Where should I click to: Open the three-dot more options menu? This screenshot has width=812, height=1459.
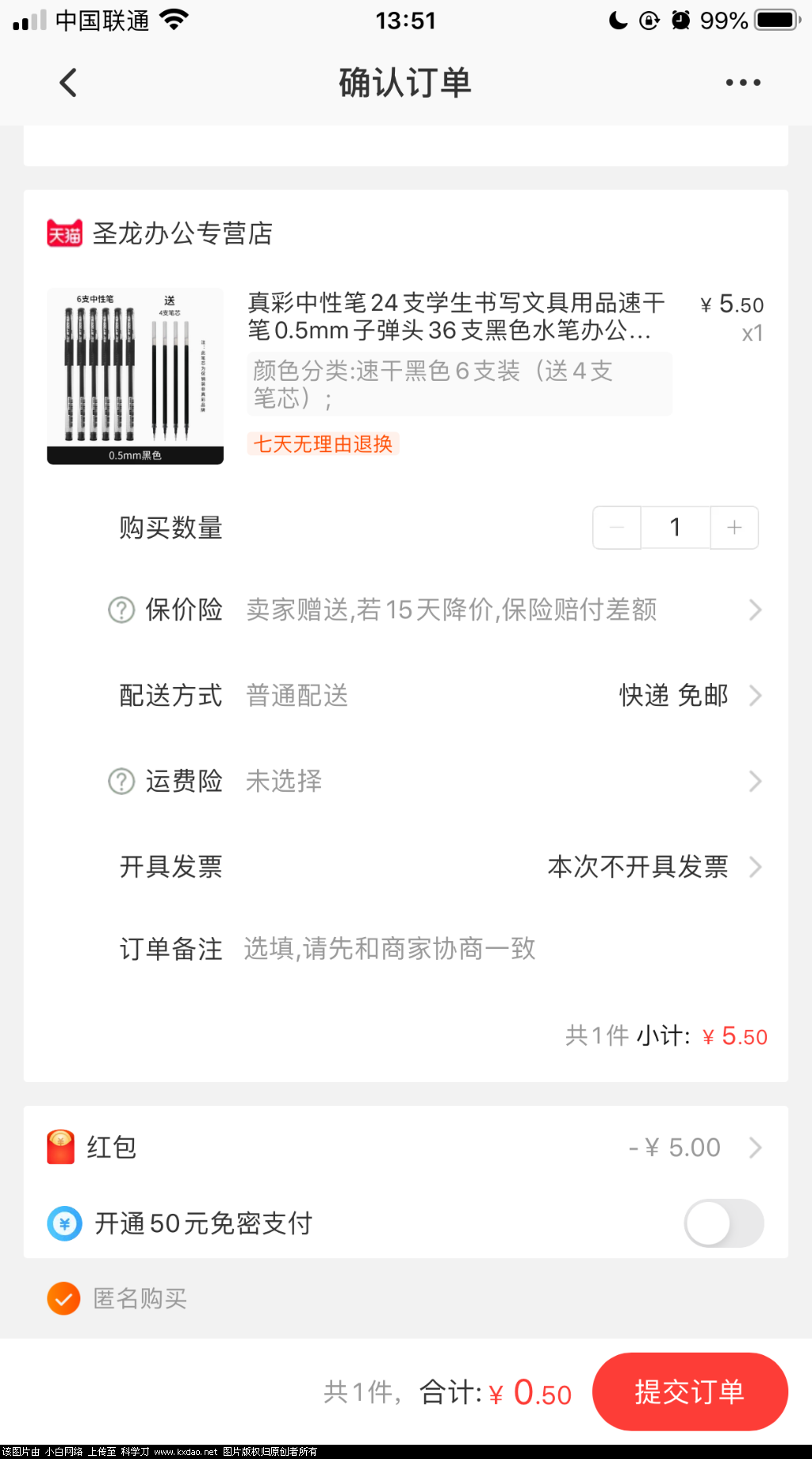[743, 83]
